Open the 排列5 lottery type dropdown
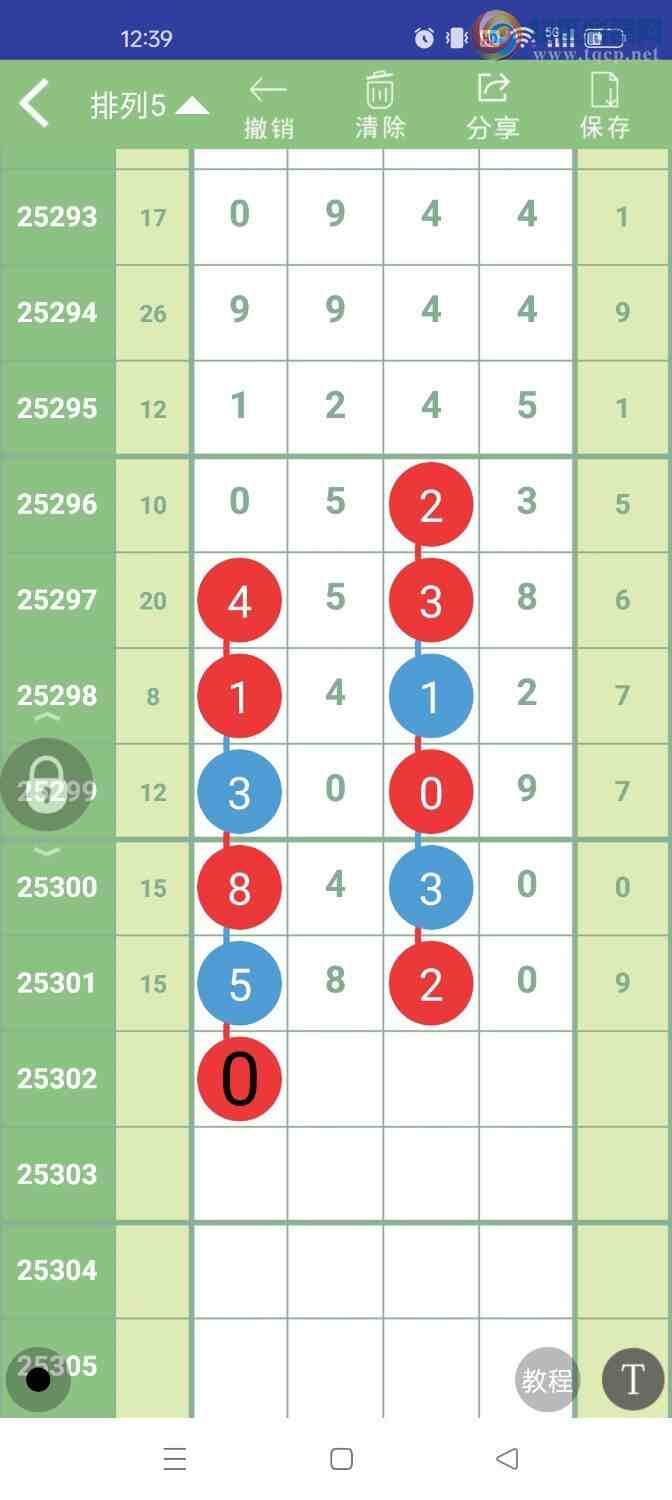Screen dimensions: 672x1500 pyautogui.click(x=149, y=106)
